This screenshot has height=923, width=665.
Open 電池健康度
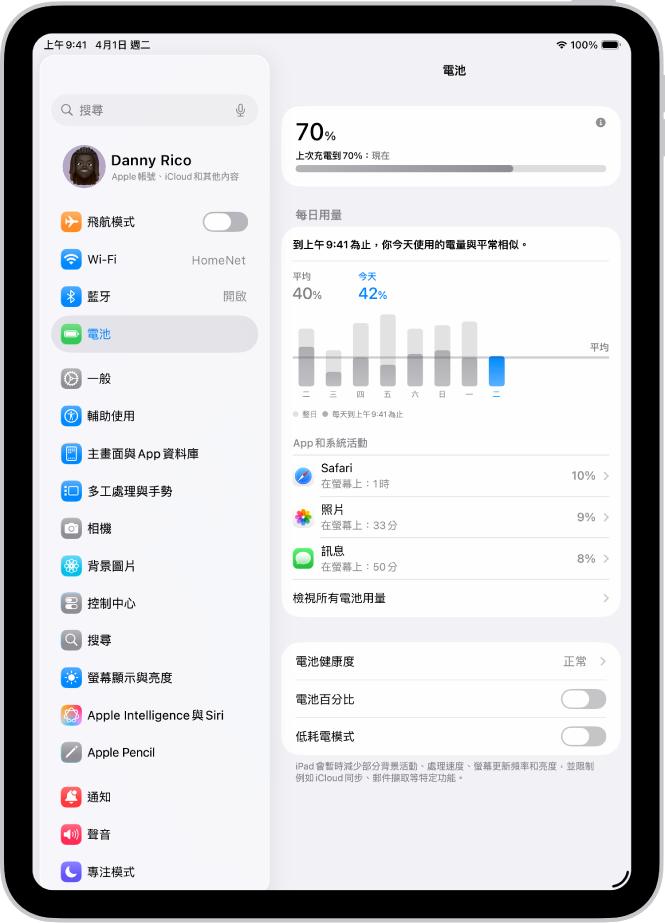tap(450, 662)
